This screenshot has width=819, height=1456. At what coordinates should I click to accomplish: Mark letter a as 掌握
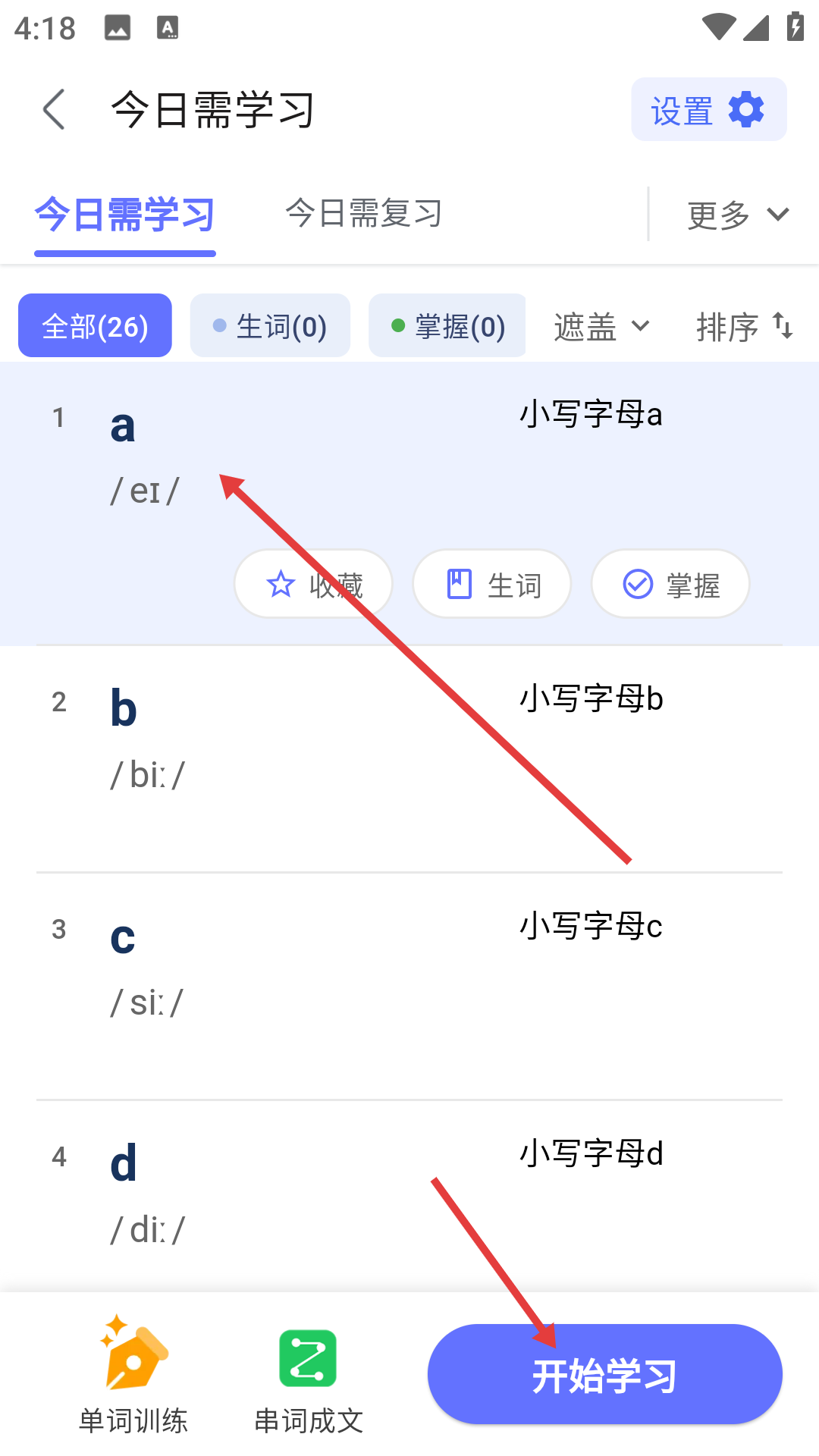click(670, 584)
